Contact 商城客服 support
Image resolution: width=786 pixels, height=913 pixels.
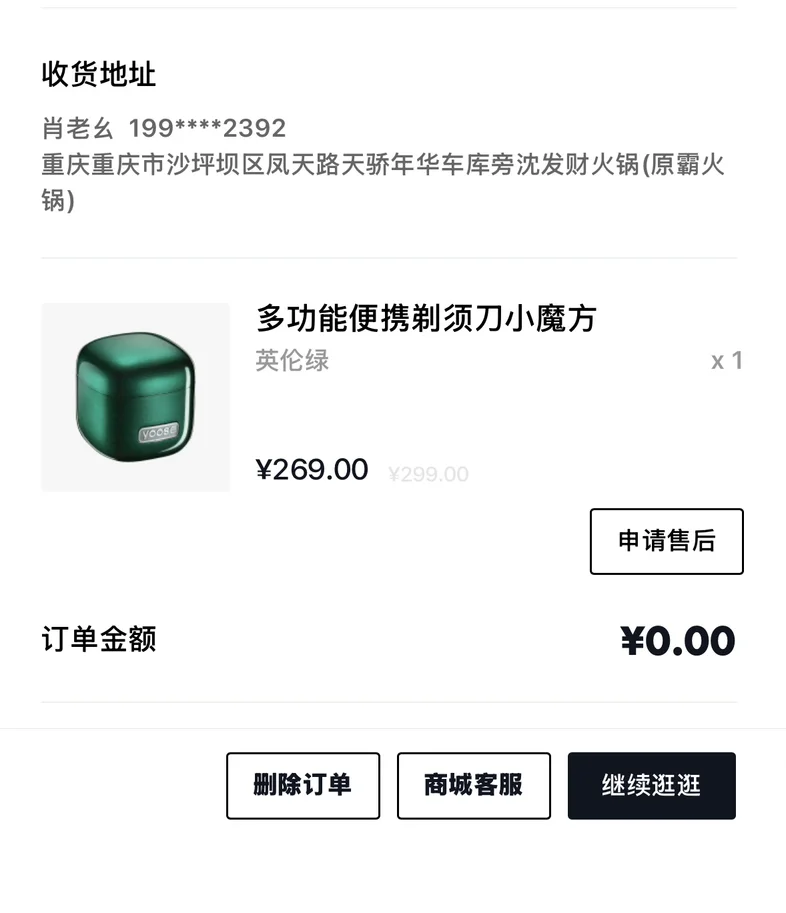point(474,785)
